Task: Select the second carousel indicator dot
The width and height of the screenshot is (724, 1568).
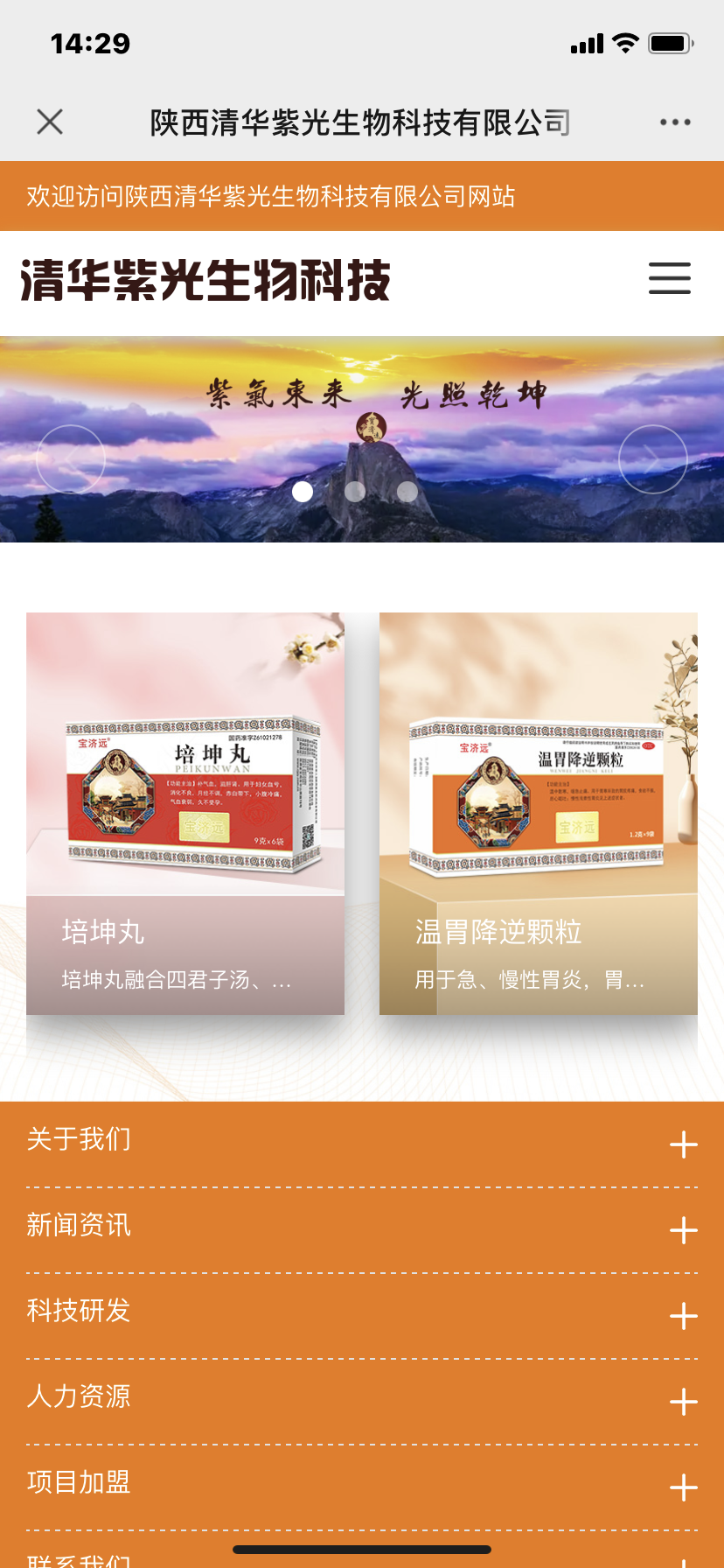Action: tap(354, 492)
